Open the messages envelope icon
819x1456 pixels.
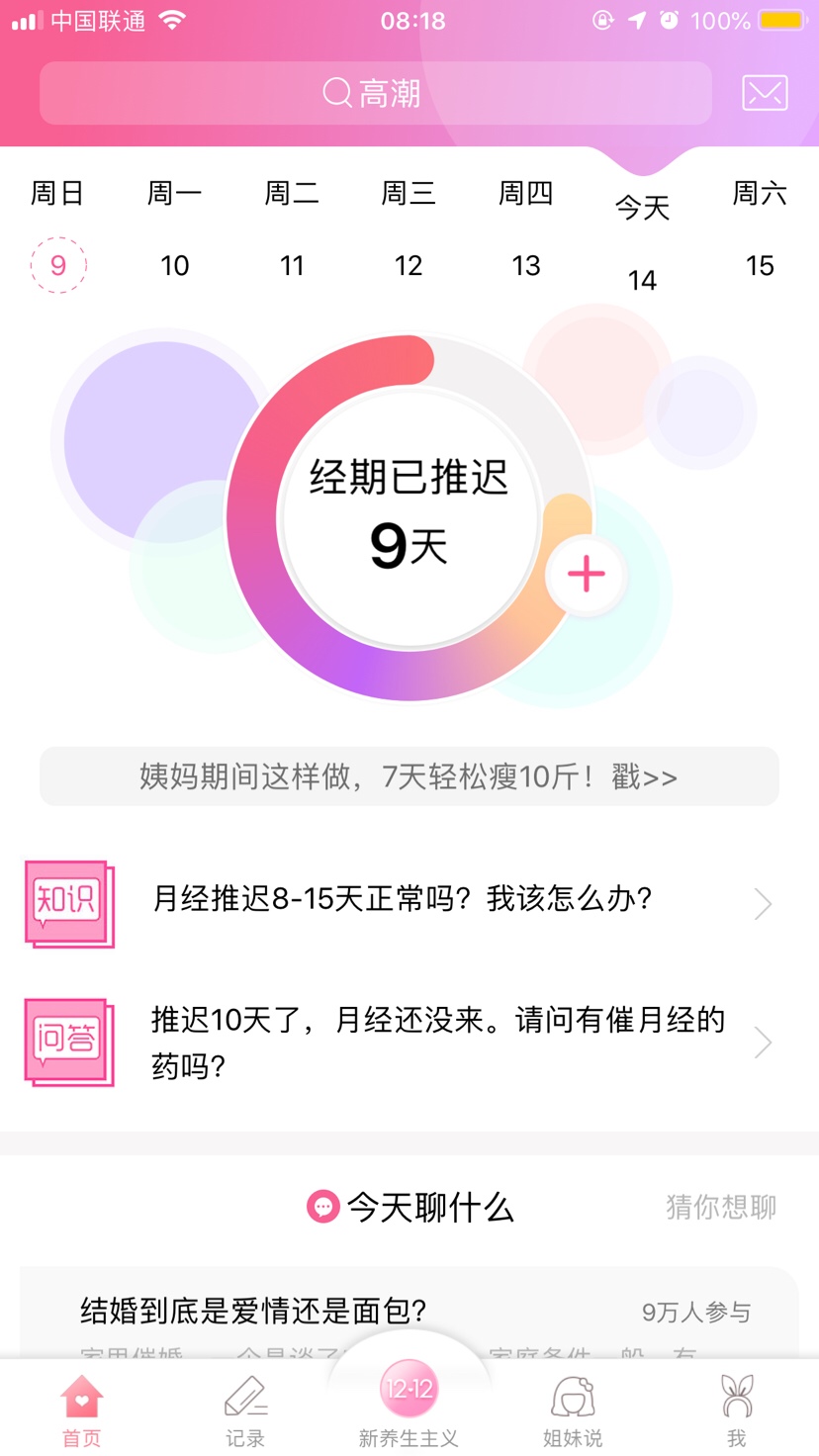pos(764,93)
